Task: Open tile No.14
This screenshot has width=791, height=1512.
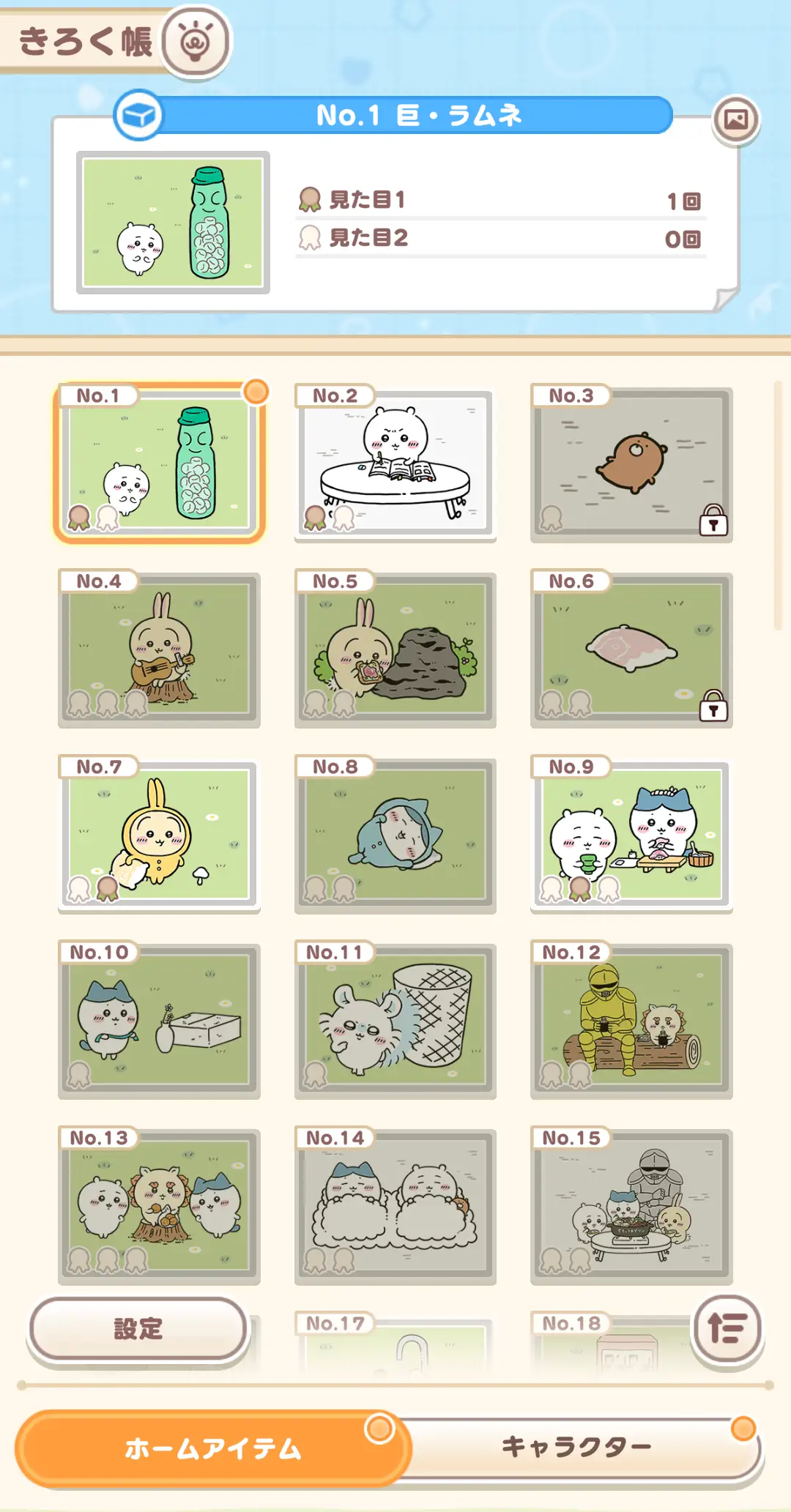Action: coord(395,1206)
